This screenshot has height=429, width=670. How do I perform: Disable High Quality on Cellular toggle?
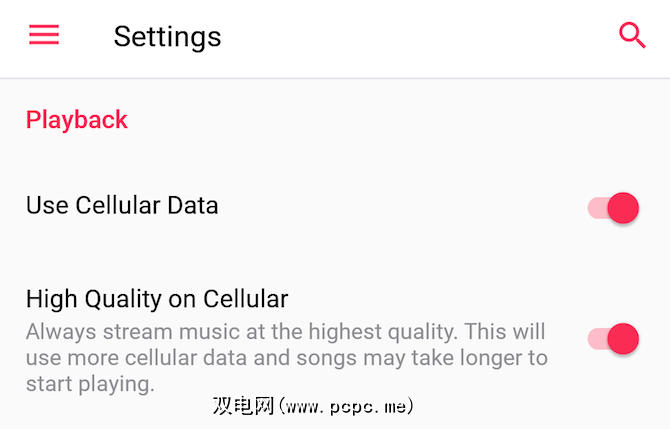(x=614, y=338)
